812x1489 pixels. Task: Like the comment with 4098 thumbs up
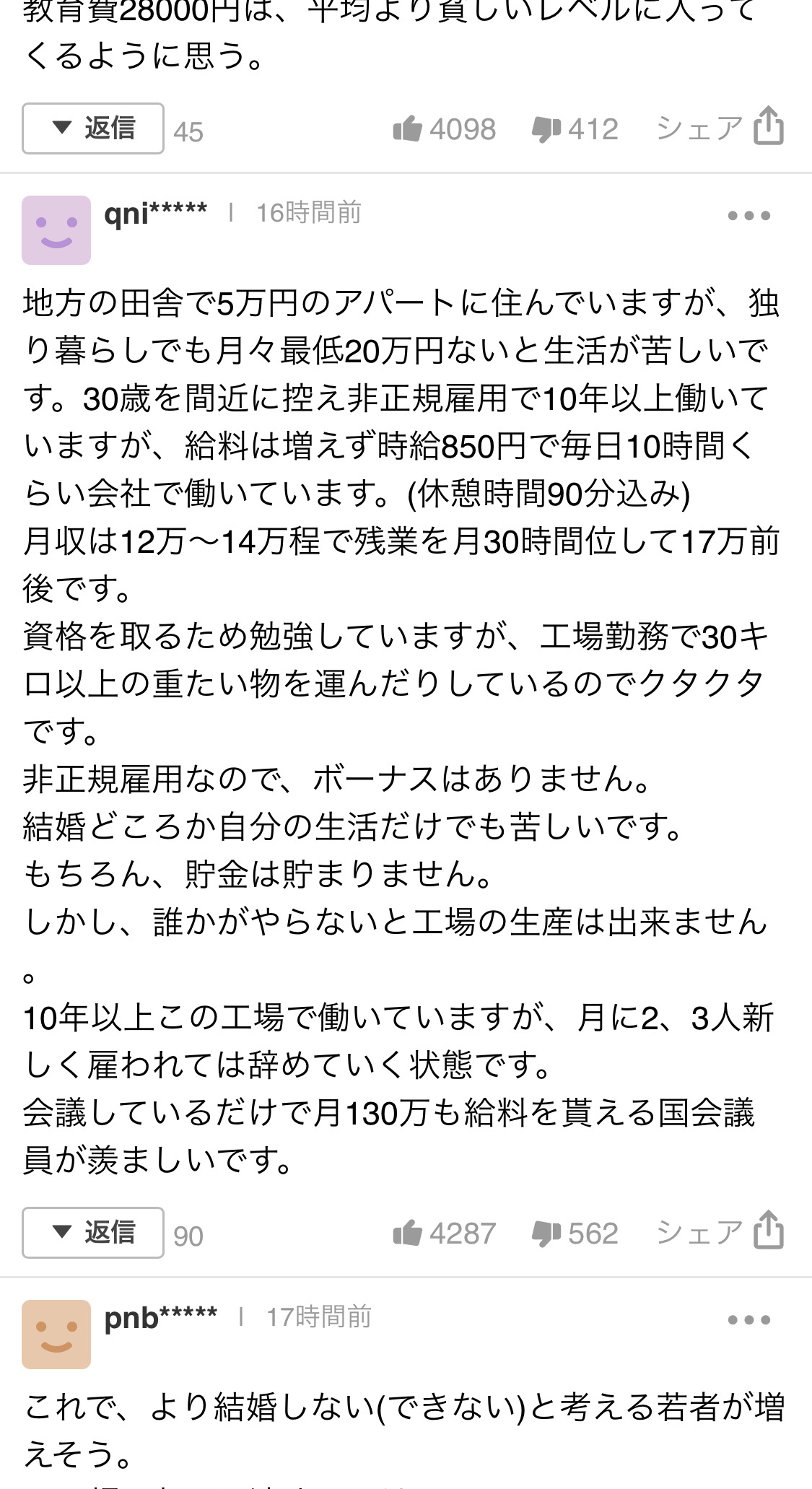pos(444,129)
